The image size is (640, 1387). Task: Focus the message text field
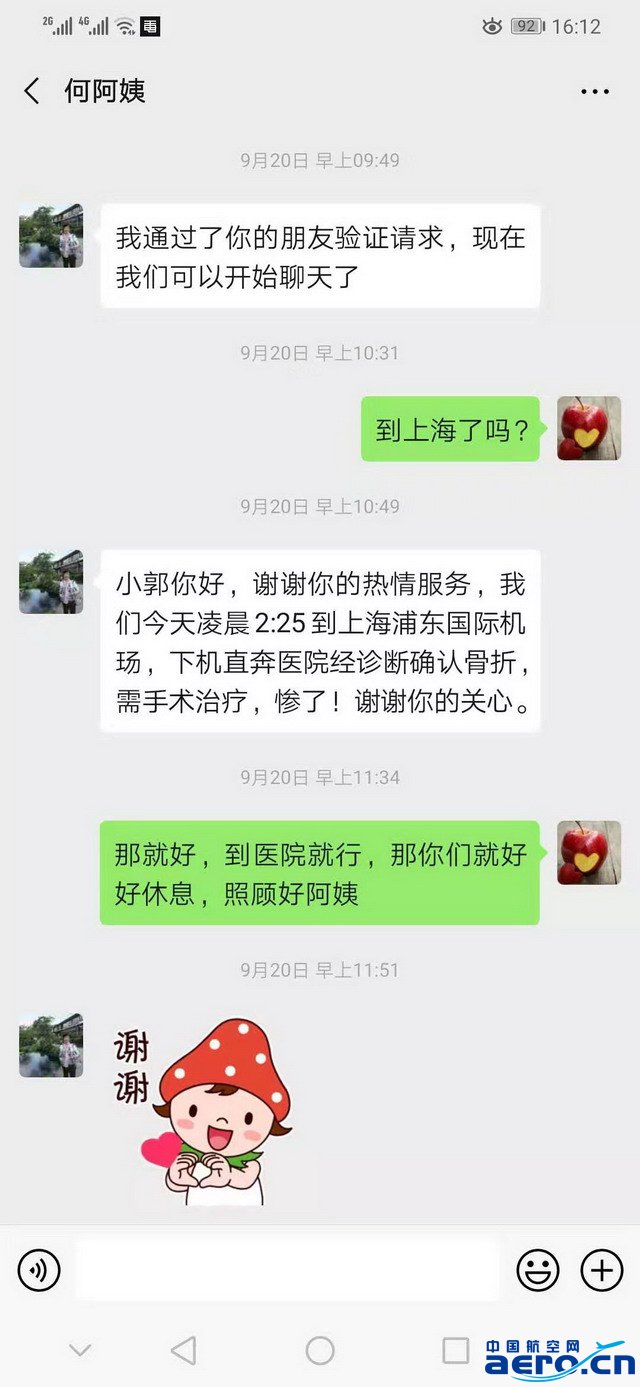pos(287,1270)
